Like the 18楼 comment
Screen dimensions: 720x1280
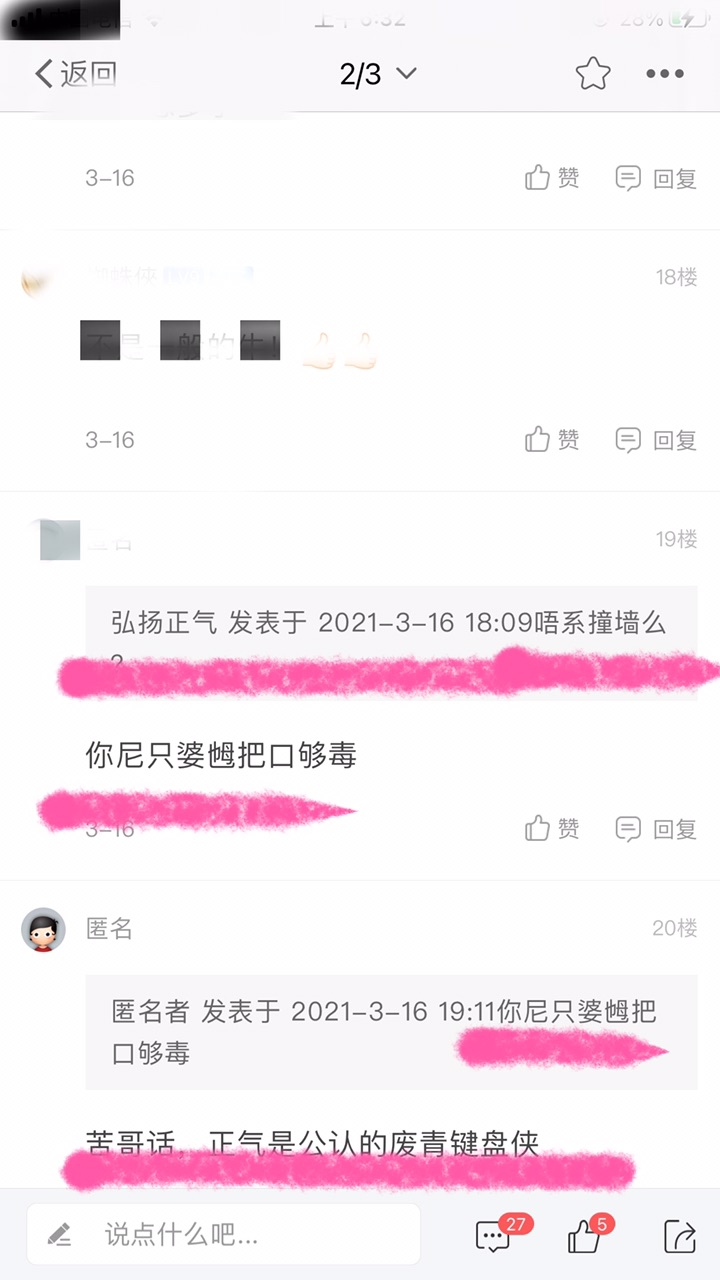click(552, 440)
